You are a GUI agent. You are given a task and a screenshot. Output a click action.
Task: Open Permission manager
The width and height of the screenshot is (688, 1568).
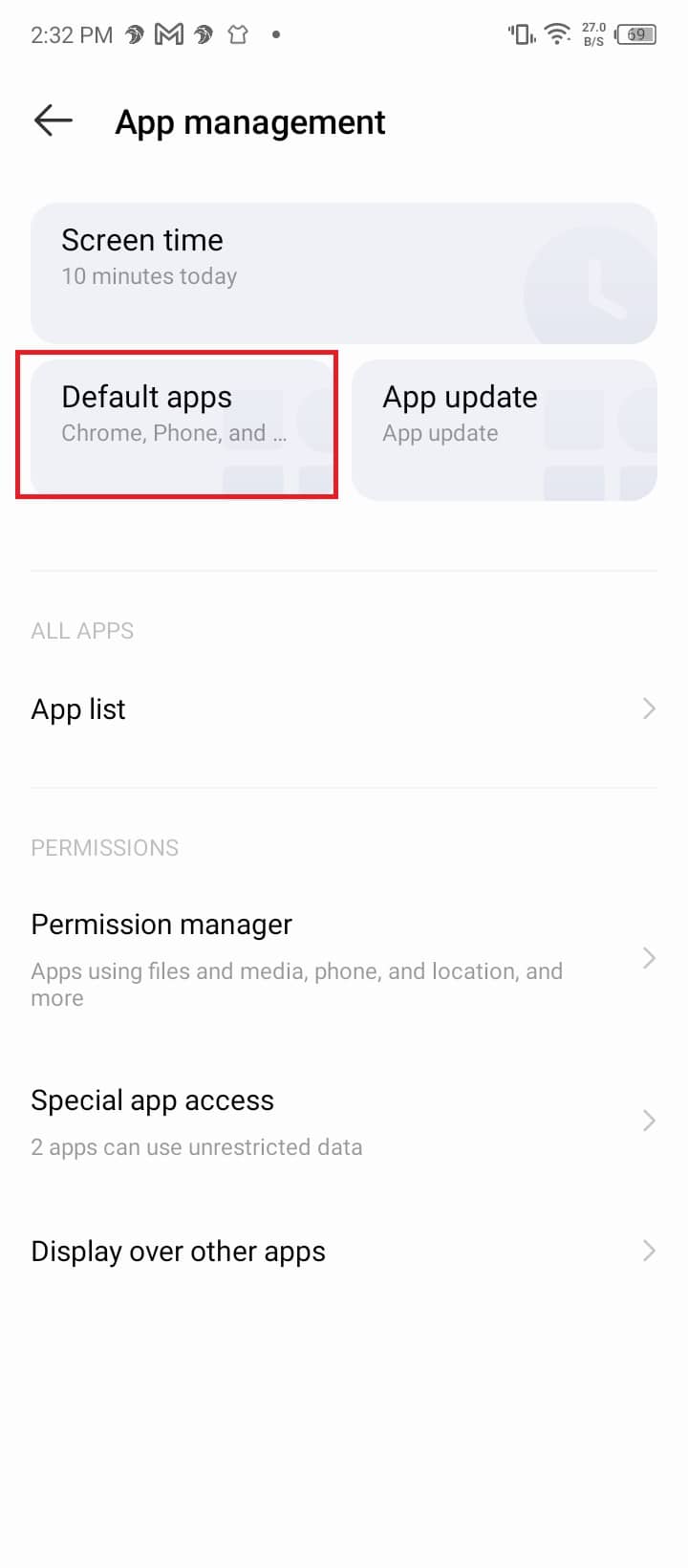(x=344, y=959)
